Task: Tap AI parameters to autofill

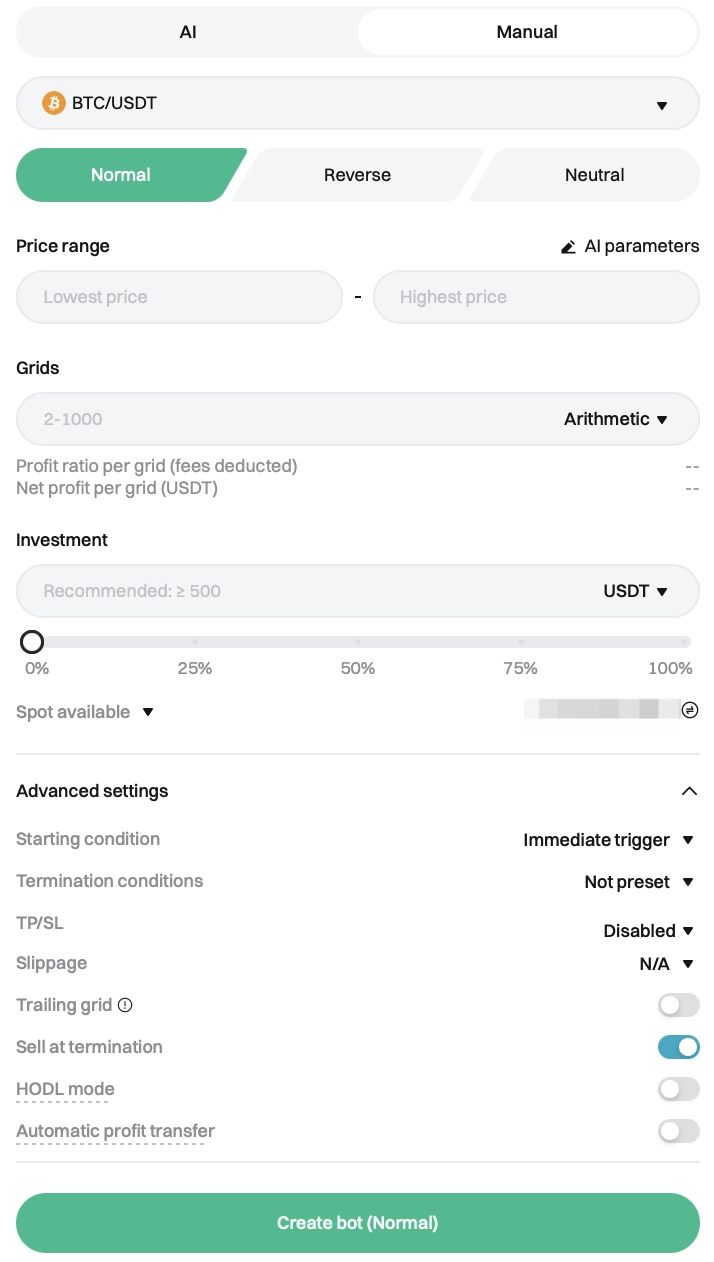Action: [x=630, y=246]
